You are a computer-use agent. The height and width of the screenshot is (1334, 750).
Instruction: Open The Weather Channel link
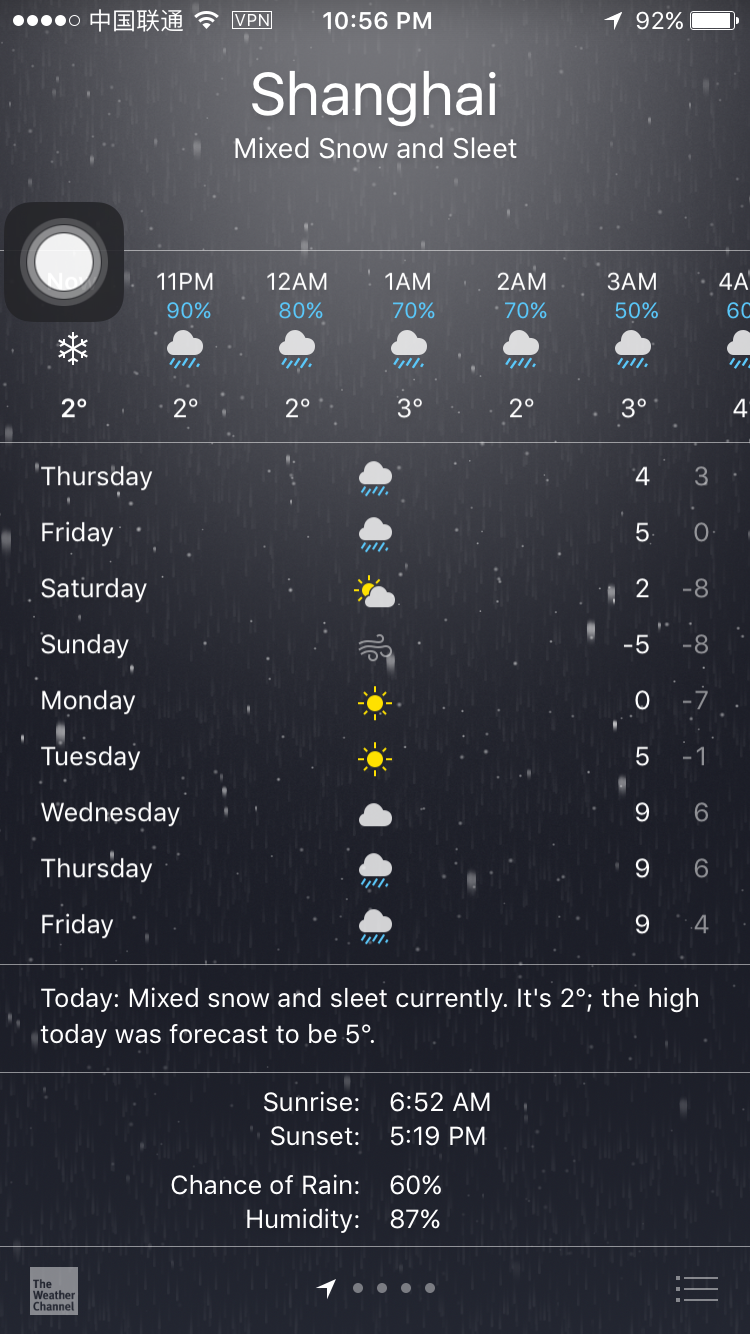click(53, 1291)
